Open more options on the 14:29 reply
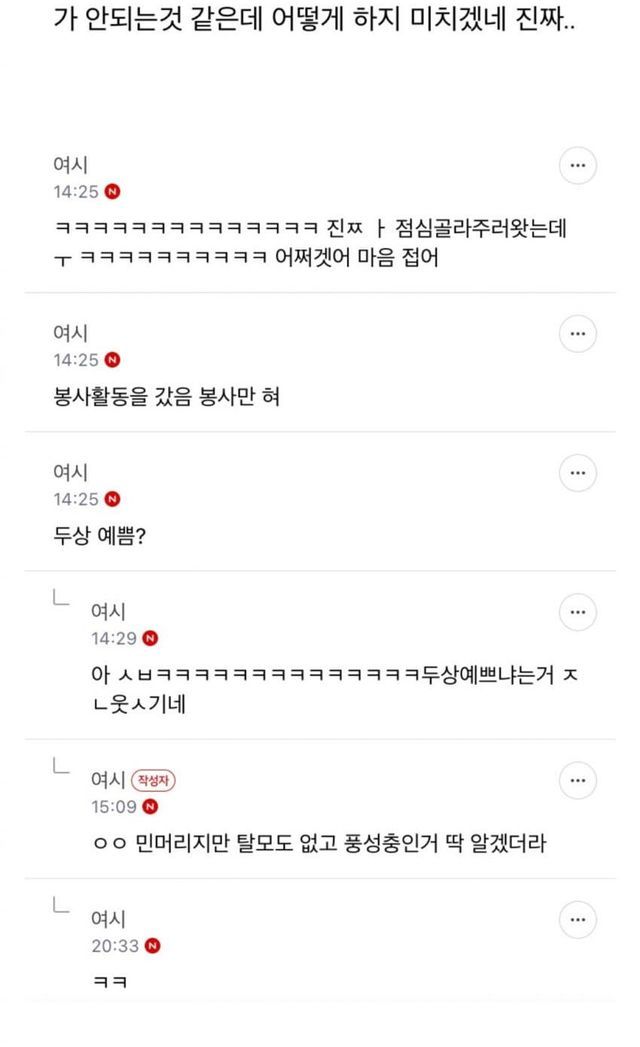640x1047 pixels. point(577,612)
